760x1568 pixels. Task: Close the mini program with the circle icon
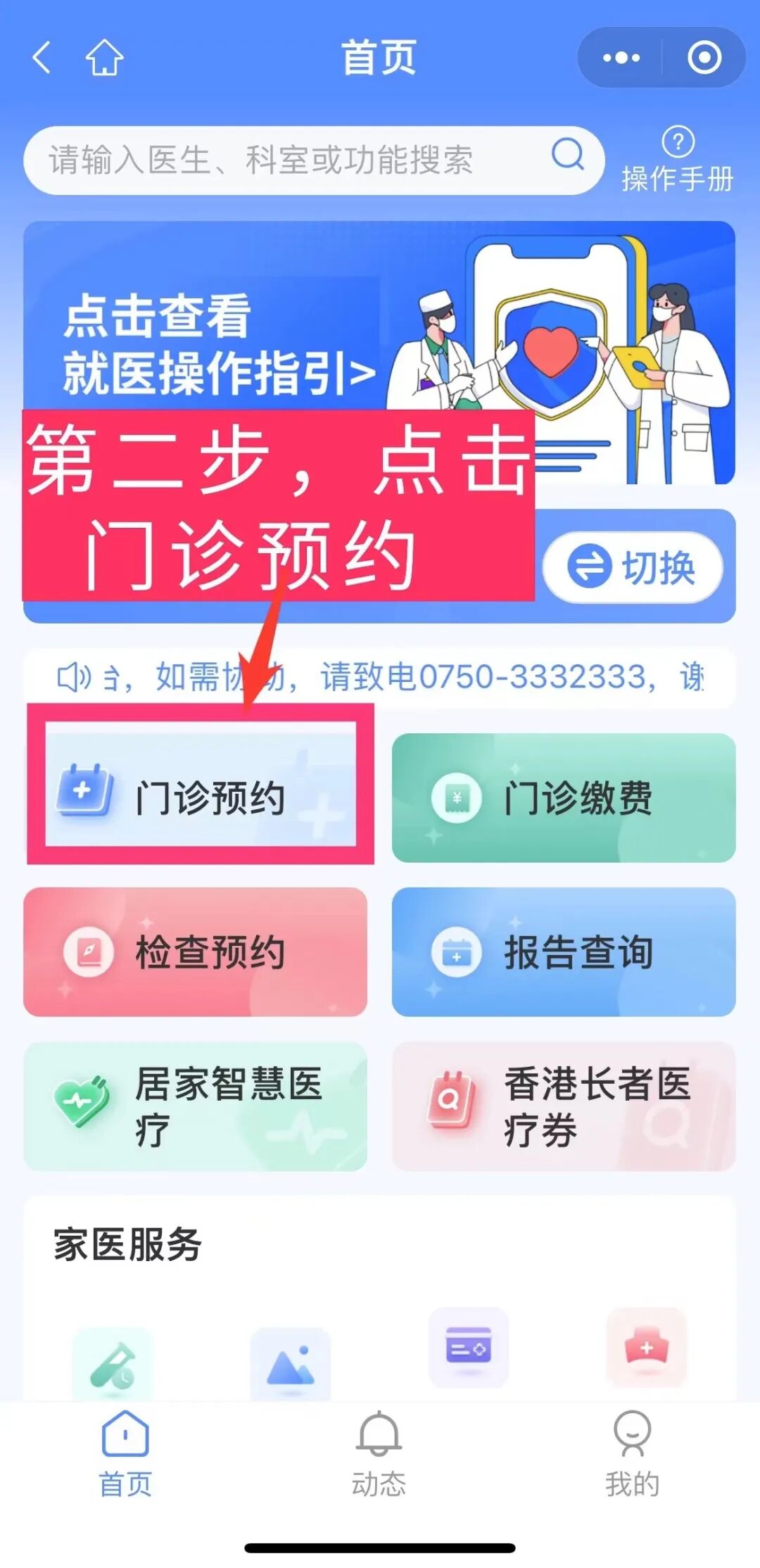(704, 58)
